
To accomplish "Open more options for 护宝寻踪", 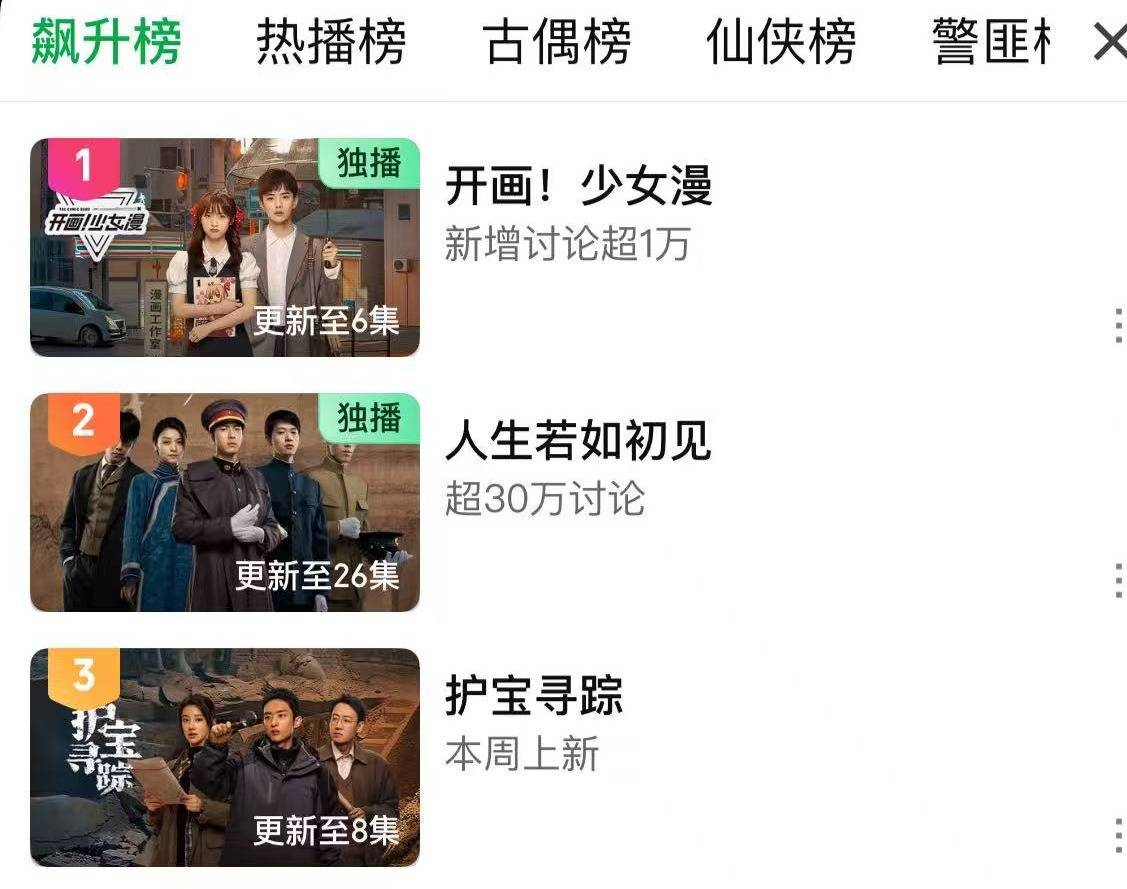I will 1117,835.
